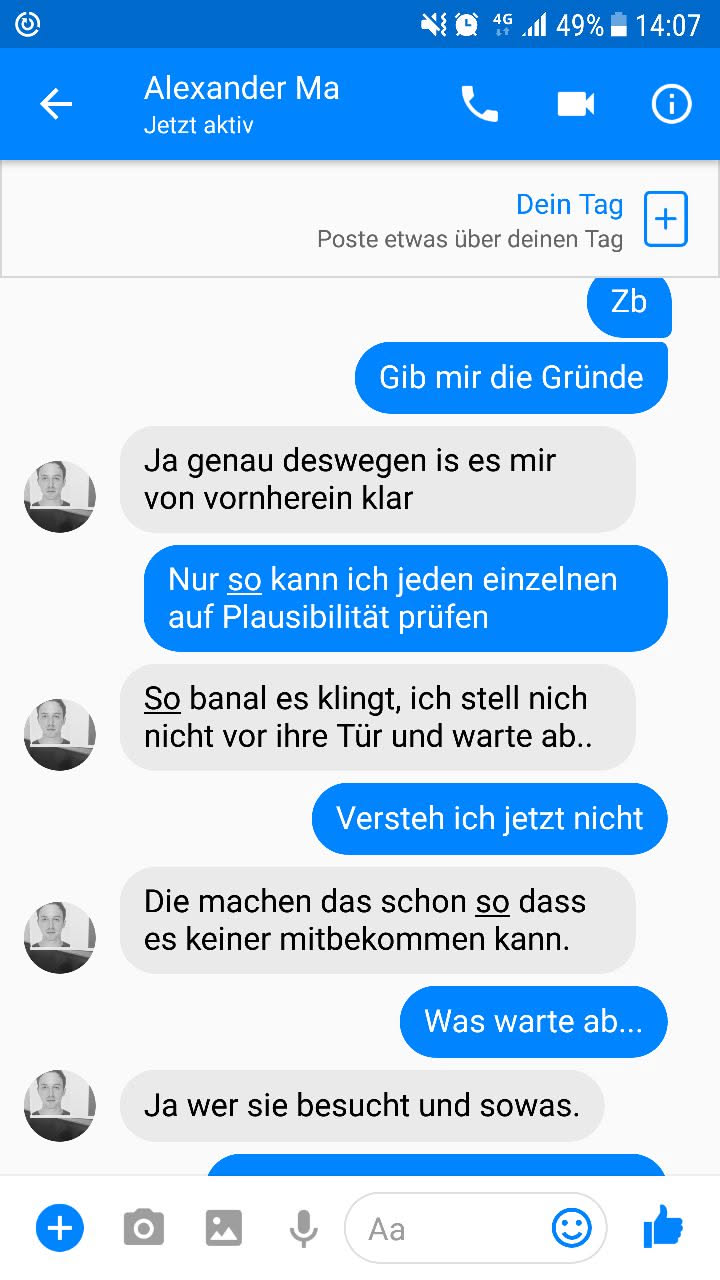This screenshot has width=720, height=1280.
Task: Open the photo gallery picker
Action: point(224,1227)
